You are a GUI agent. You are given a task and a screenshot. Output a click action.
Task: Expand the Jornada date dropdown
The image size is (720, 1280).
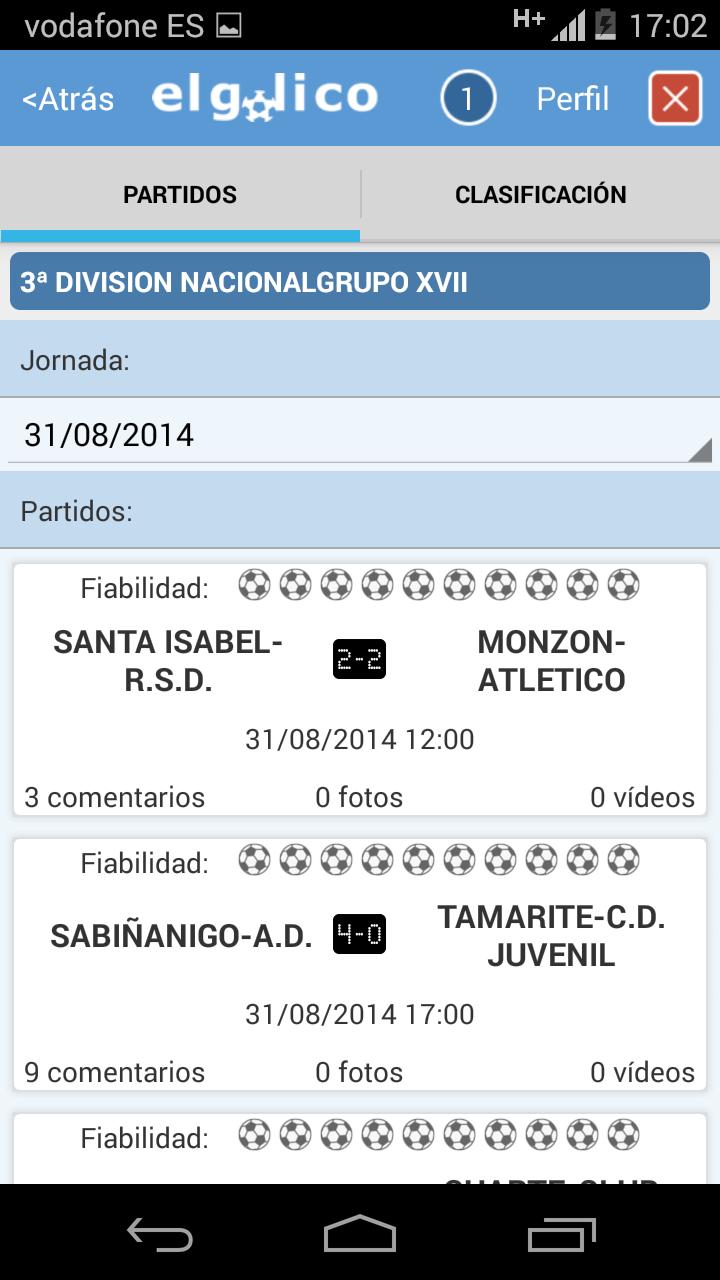[360, 435]
